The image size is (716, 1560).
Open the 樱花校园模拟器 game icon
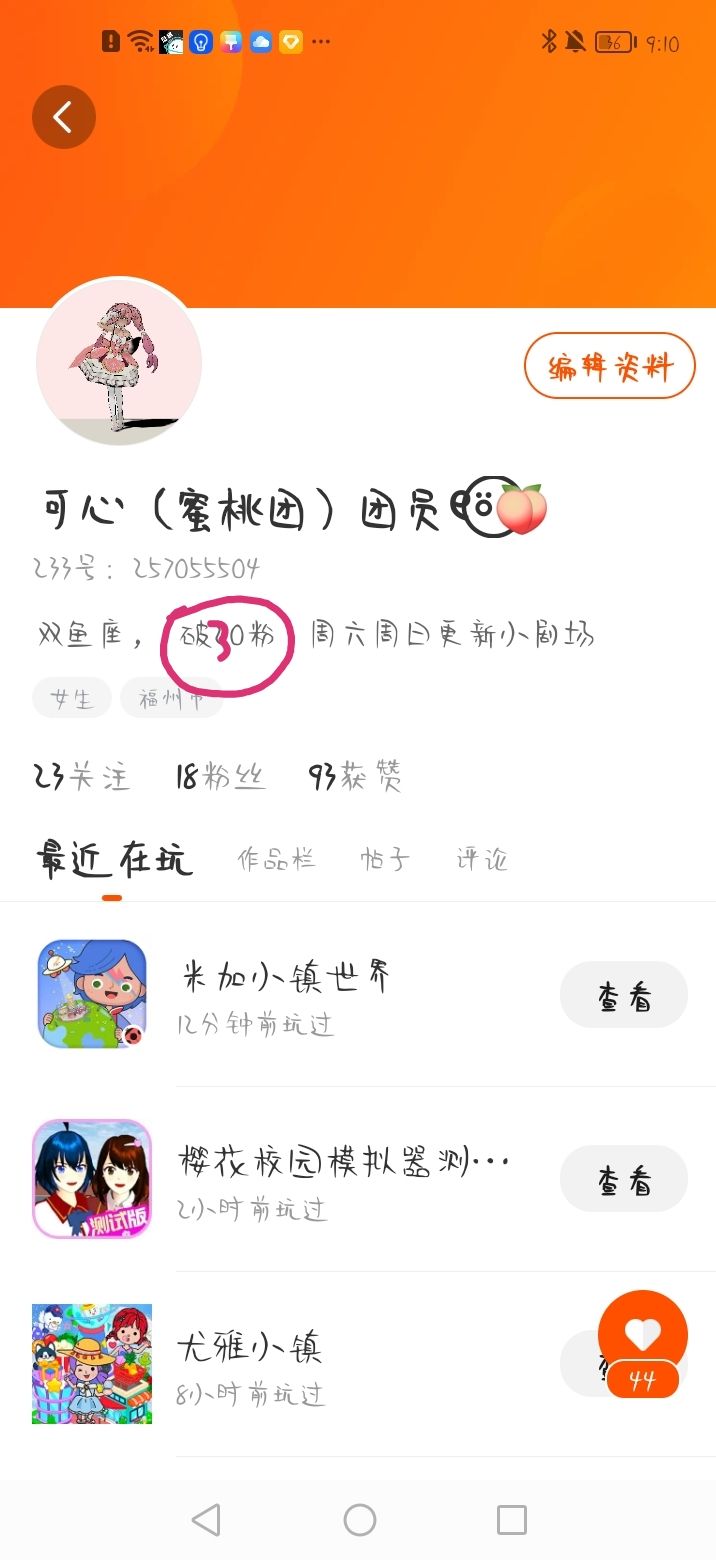tap(92, 1179)
